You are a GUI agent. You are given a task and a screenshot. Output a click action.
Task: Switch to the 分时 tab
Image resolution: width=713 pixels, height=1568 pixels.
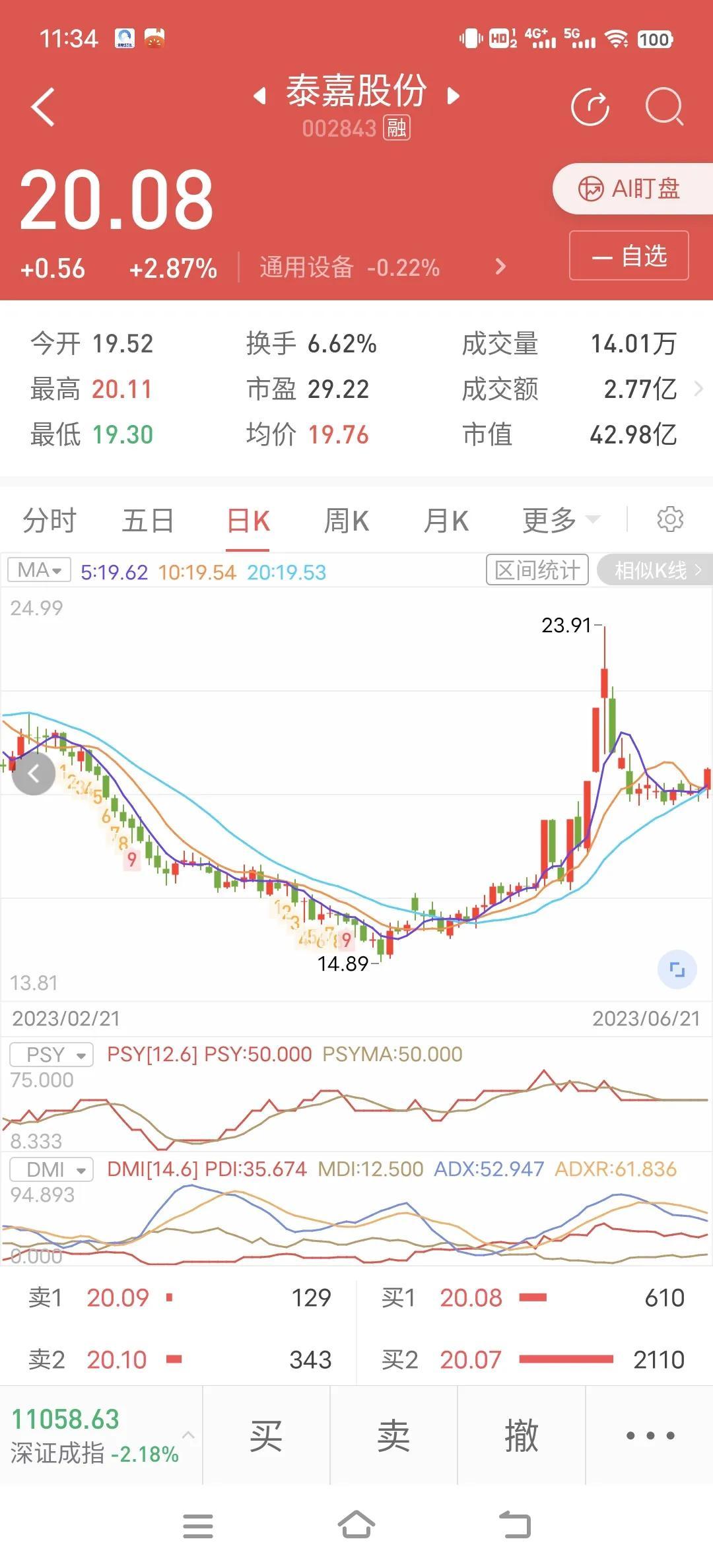(50, 521)
